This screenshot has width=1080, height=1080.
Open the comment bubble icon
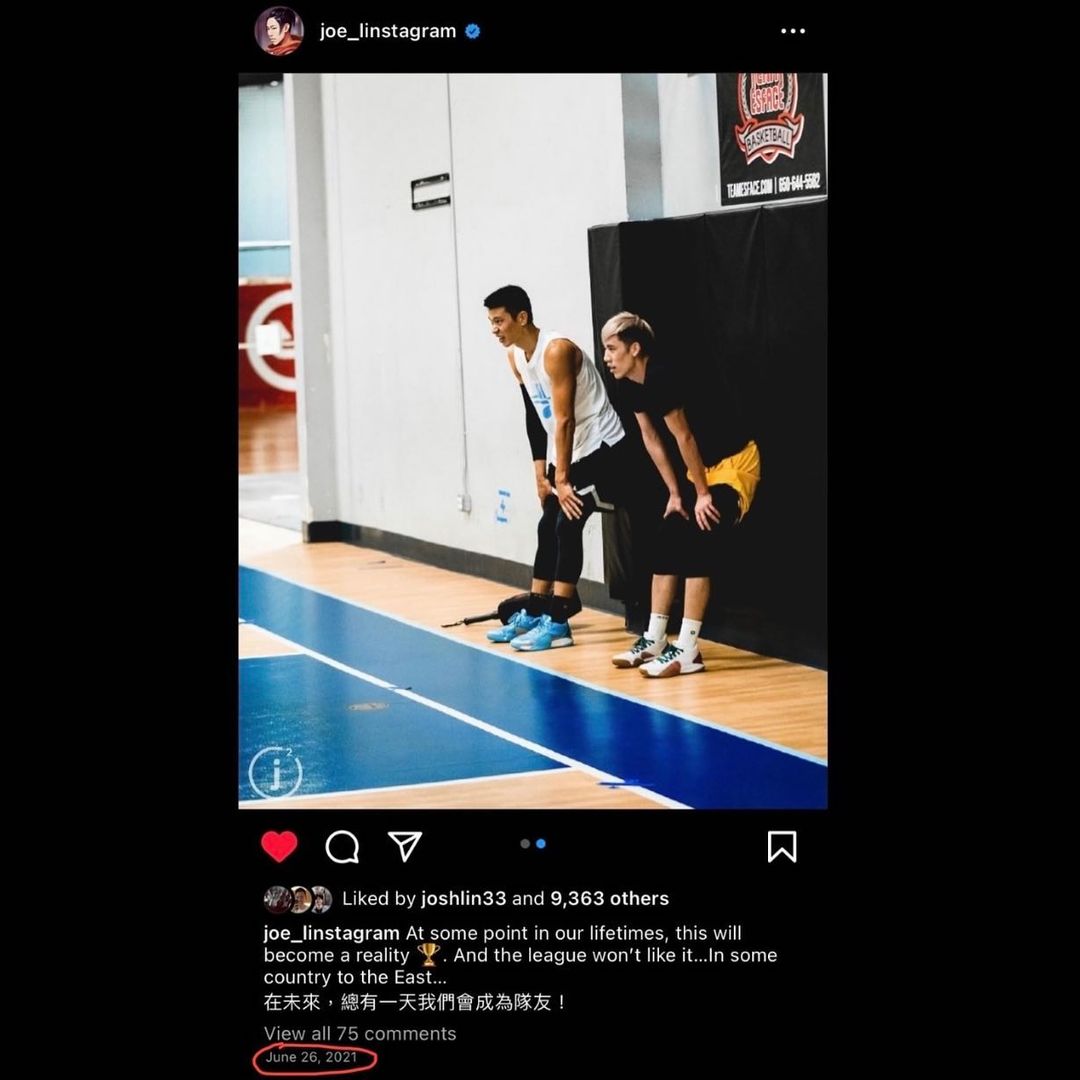click(x=342, y=847)
